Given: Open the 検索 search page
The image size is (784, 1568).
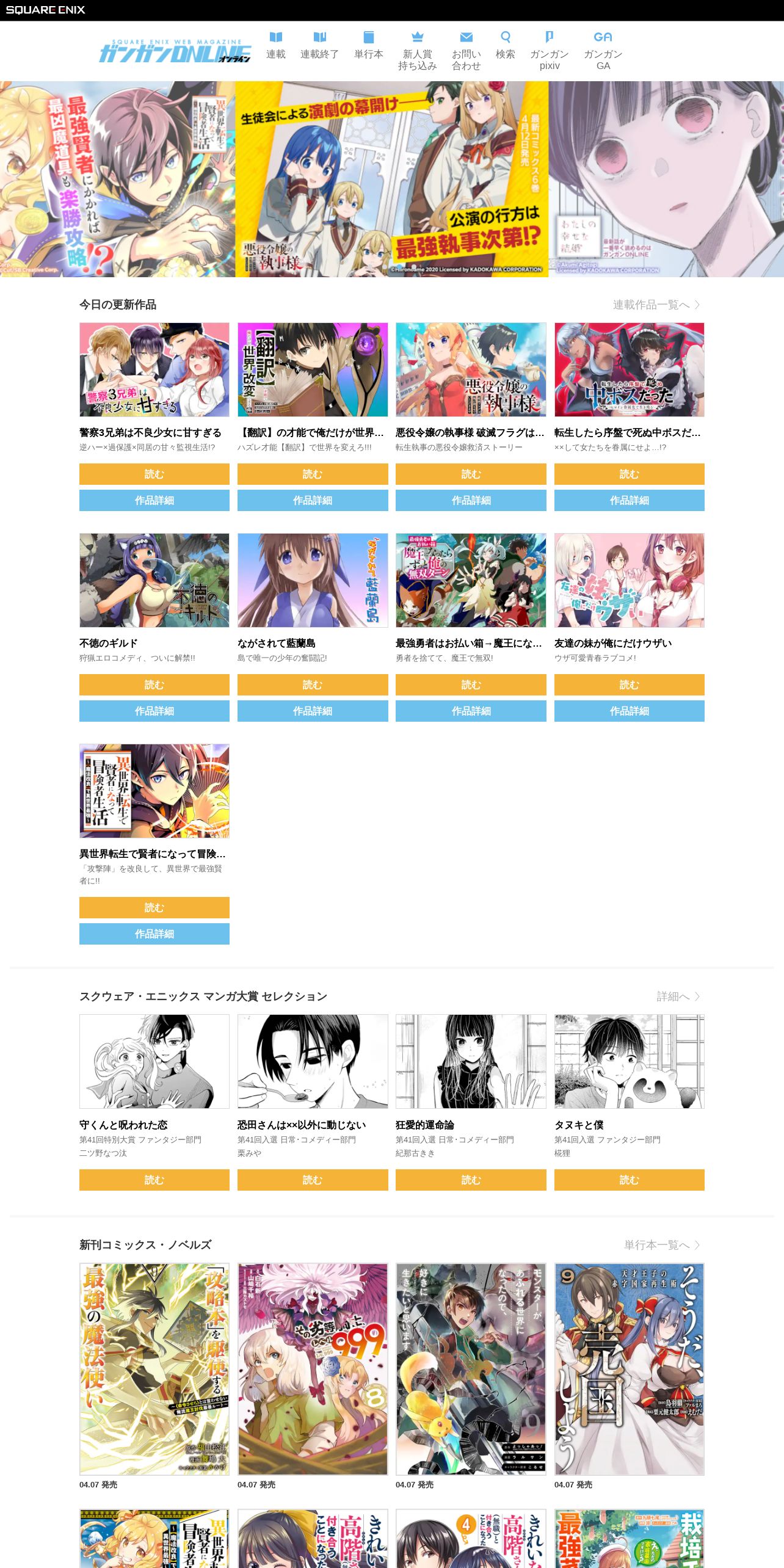Looking at the screenshot, I should coord(505,46).
